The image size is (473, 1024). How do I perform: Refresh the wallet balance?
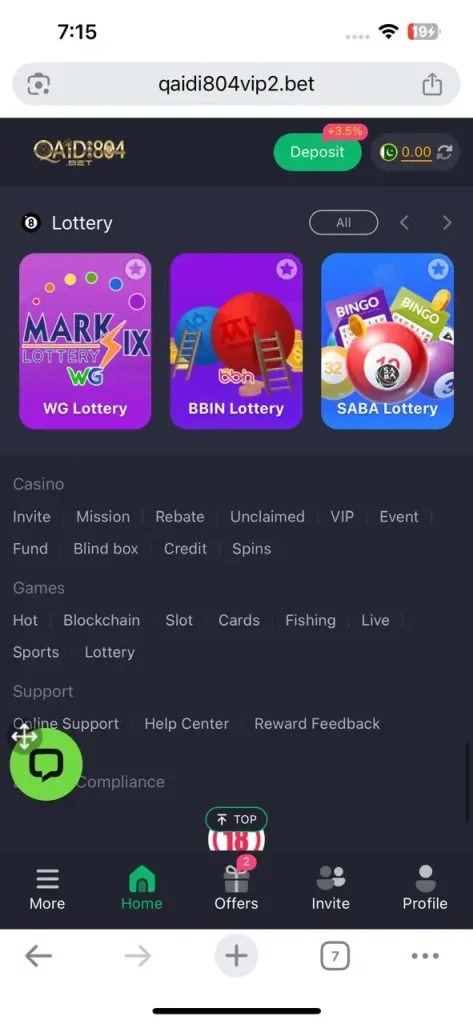[445, 152]
